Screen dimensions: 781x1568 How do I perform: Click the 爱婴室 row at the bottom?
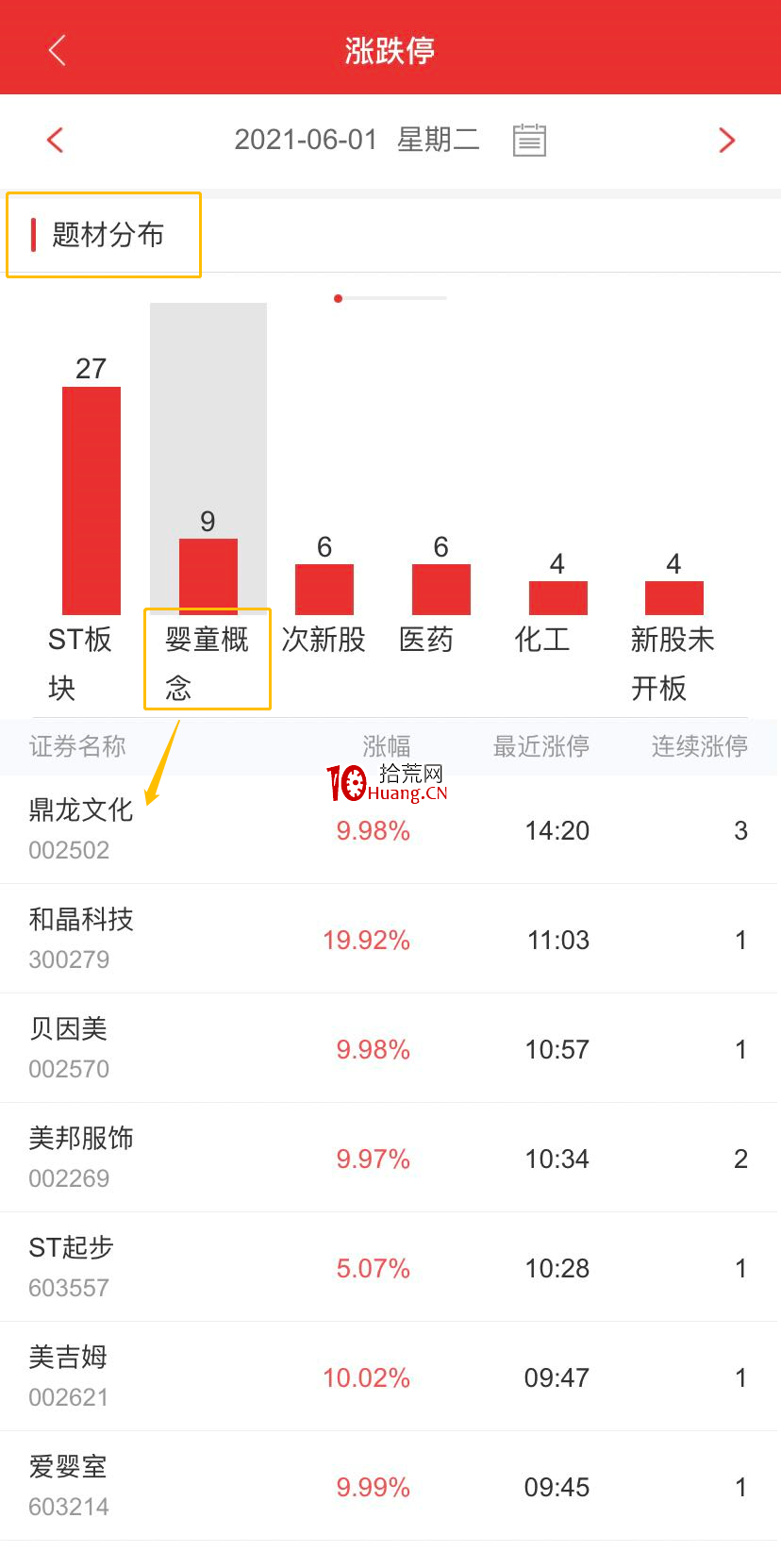pyautogui.click(x=390, y=1485)
